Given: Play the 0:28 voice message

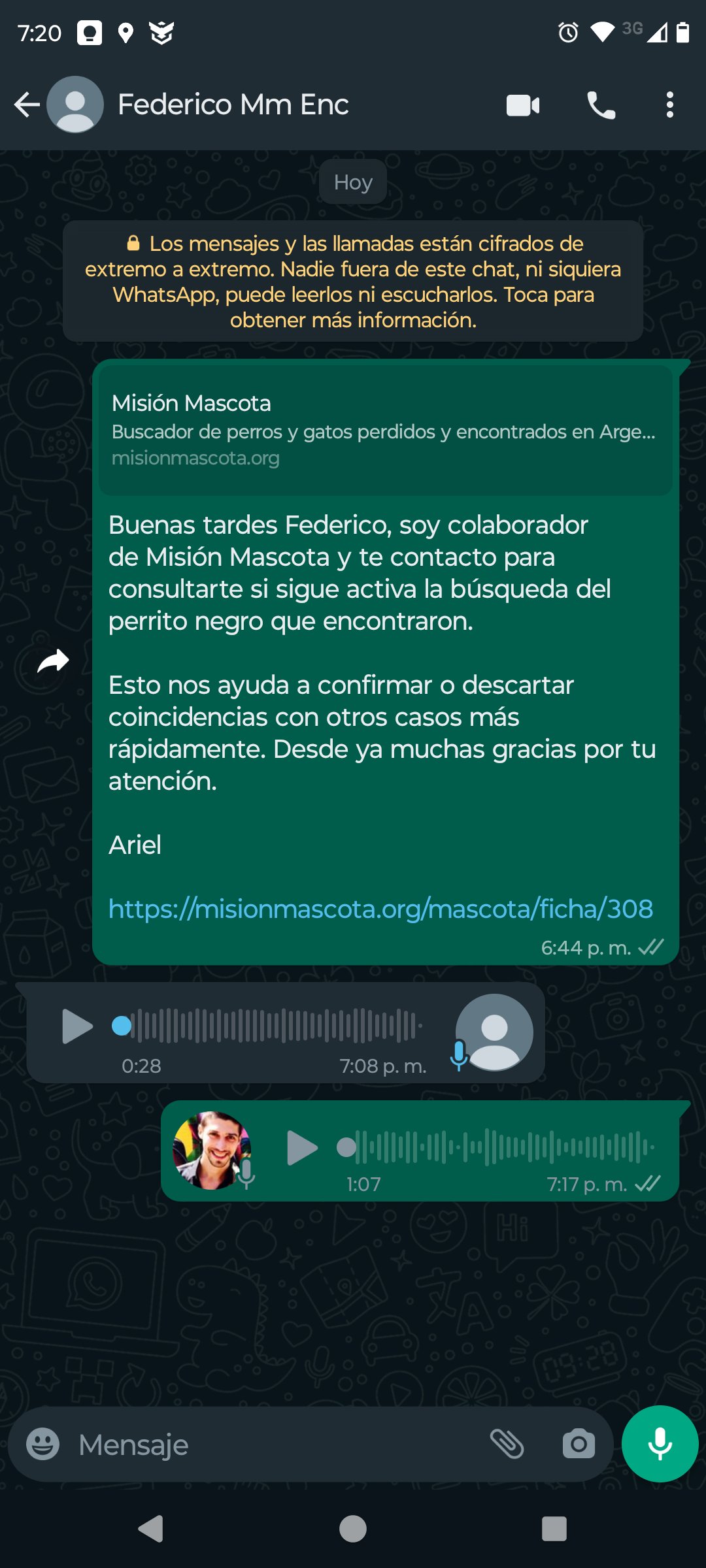Looking at the screenshot, I should (77, 1026).
